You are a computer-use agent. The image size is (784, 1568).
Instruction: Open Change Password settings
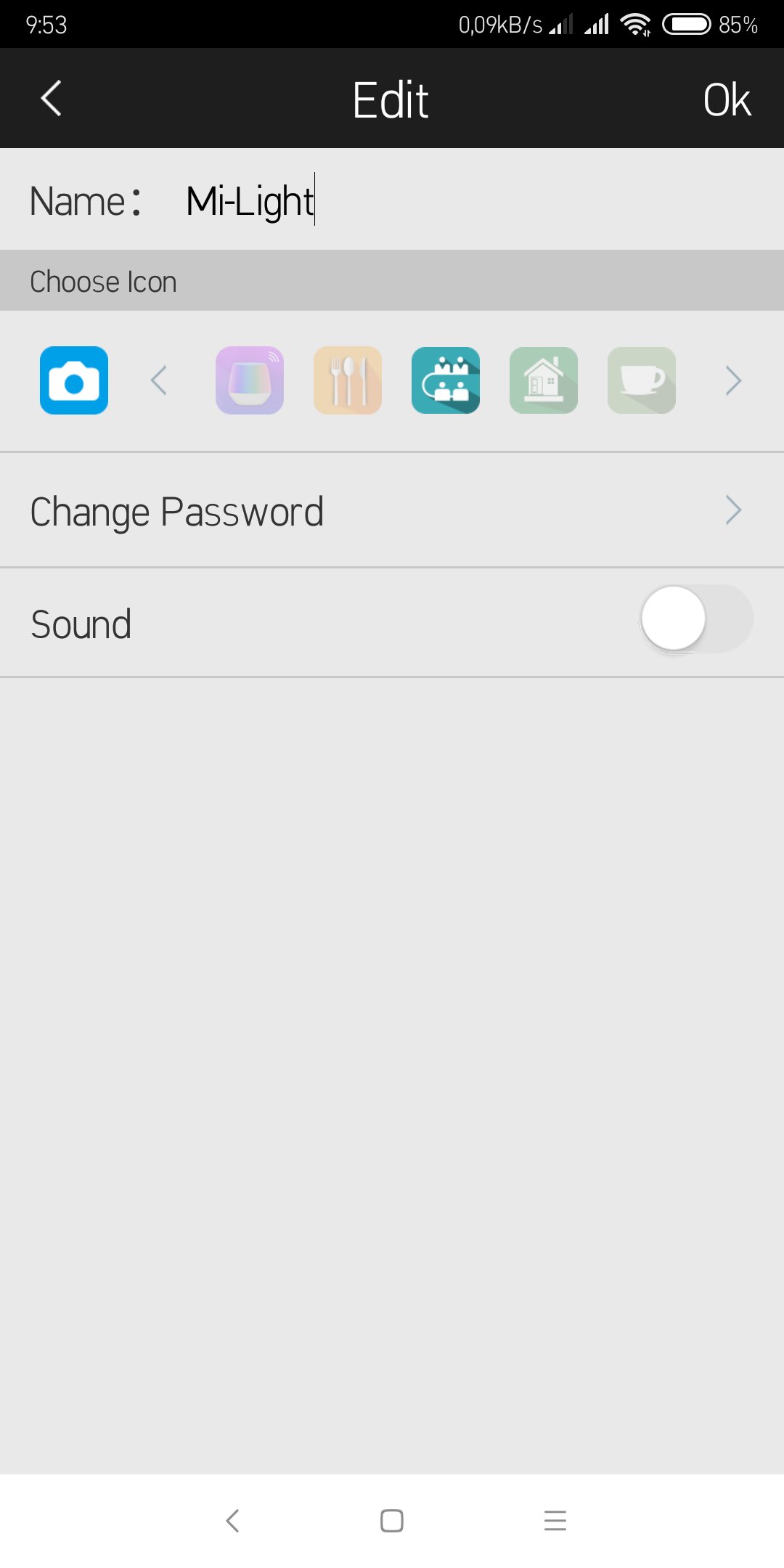pos(392,511)
